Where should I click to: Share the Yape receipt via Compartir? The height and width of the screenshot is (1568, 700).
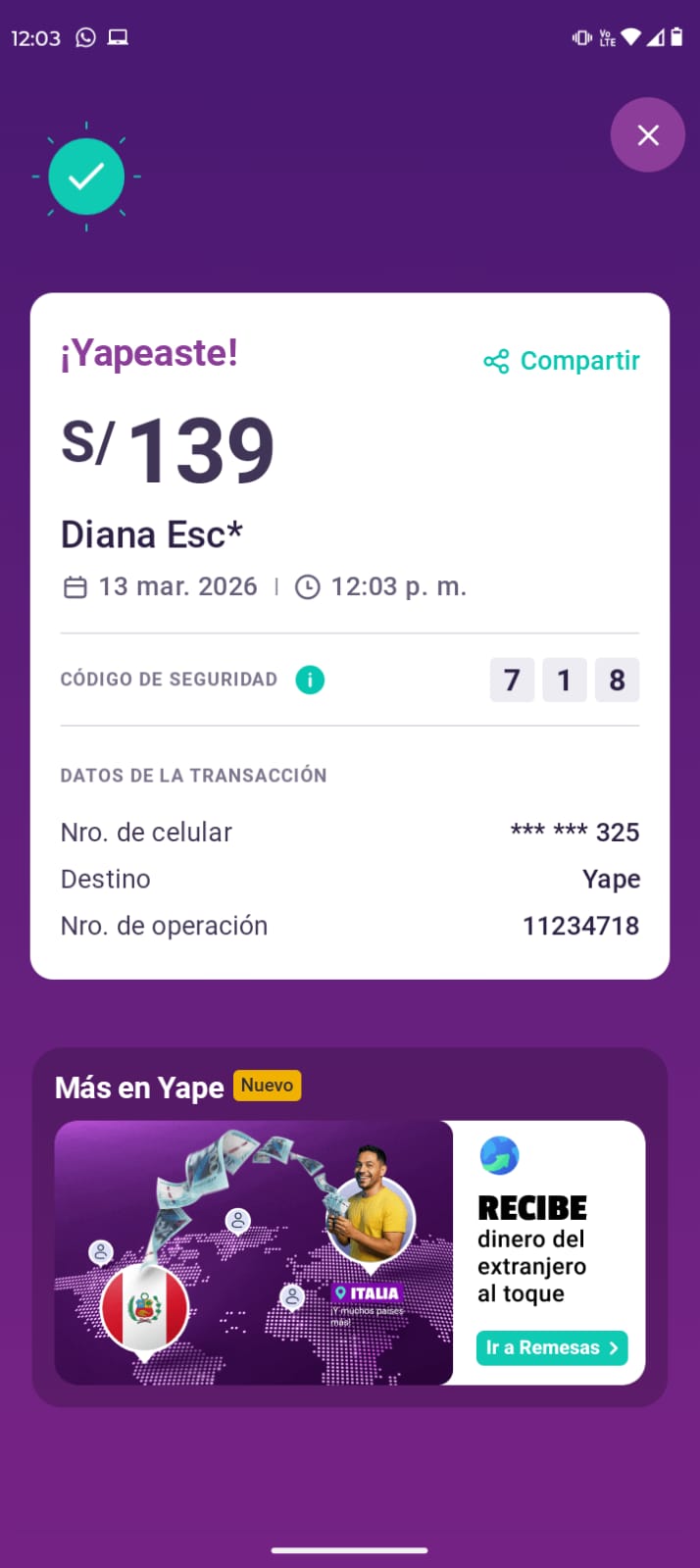[562, 361]
